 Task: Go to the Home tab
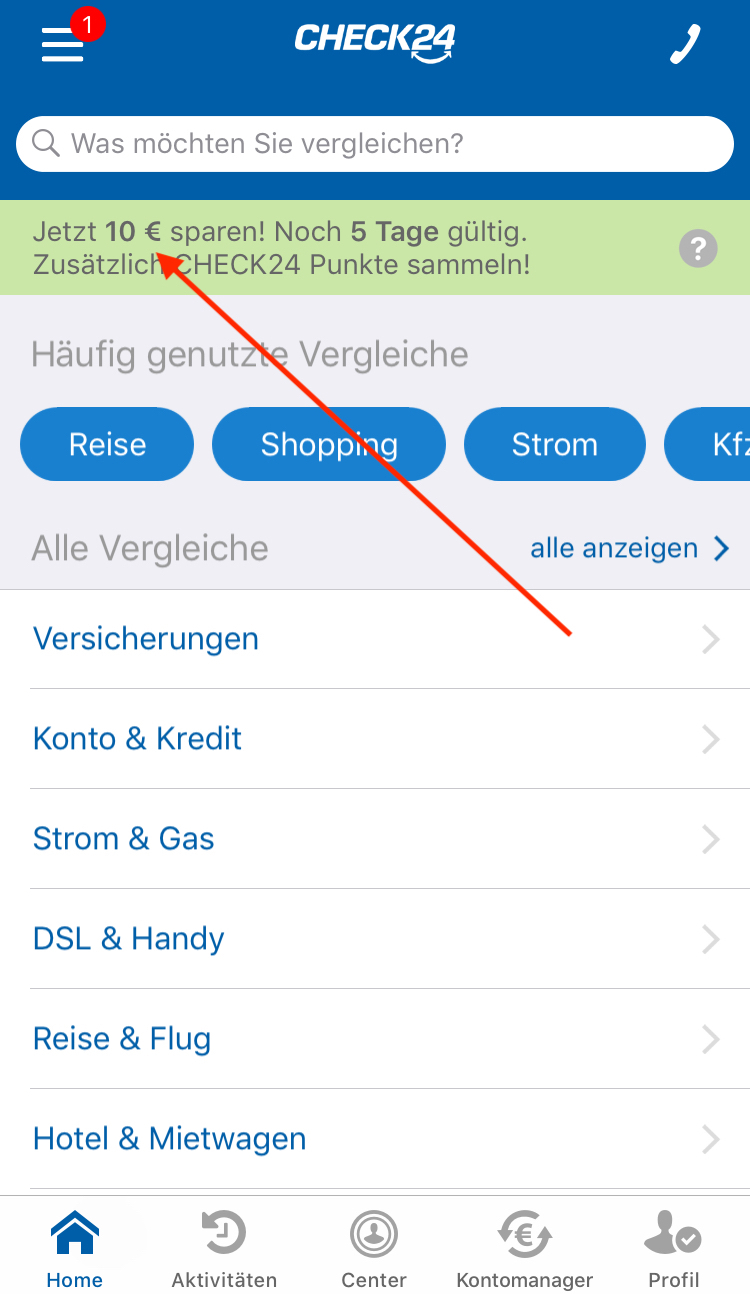[75, 1248]
